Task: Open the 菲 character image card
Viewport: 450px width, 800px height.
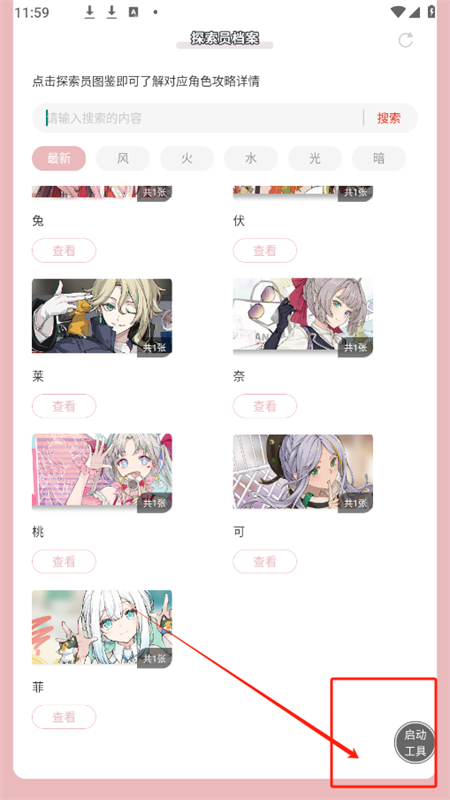Action: click(102, 628)
